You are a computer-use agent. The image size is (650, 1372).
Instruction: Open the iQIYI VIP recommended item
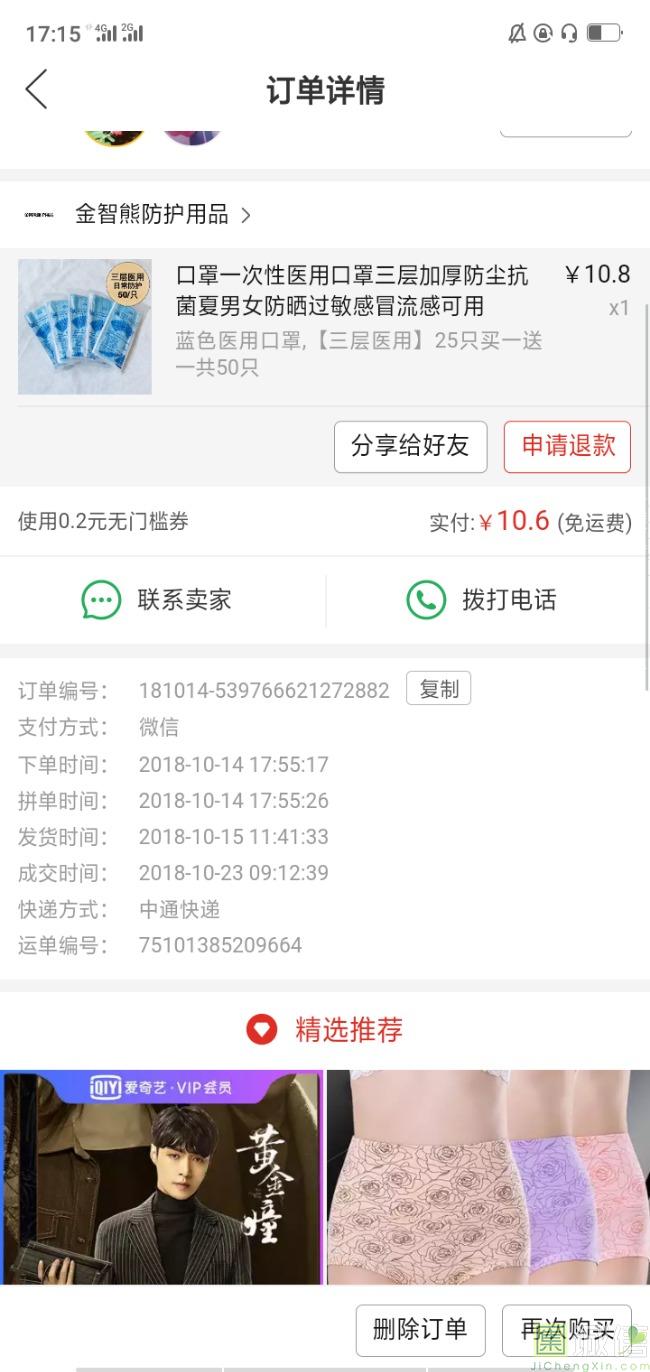[162, 1177]
